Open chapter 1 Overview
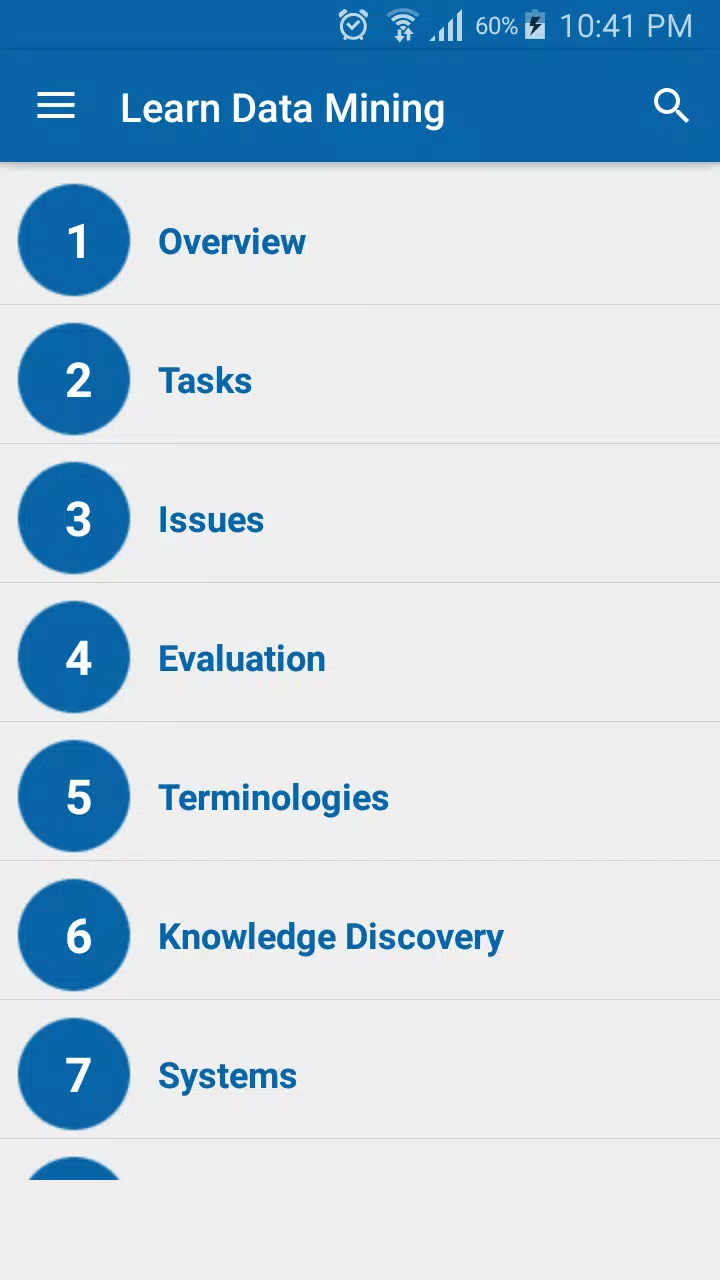 click(360, 240)
